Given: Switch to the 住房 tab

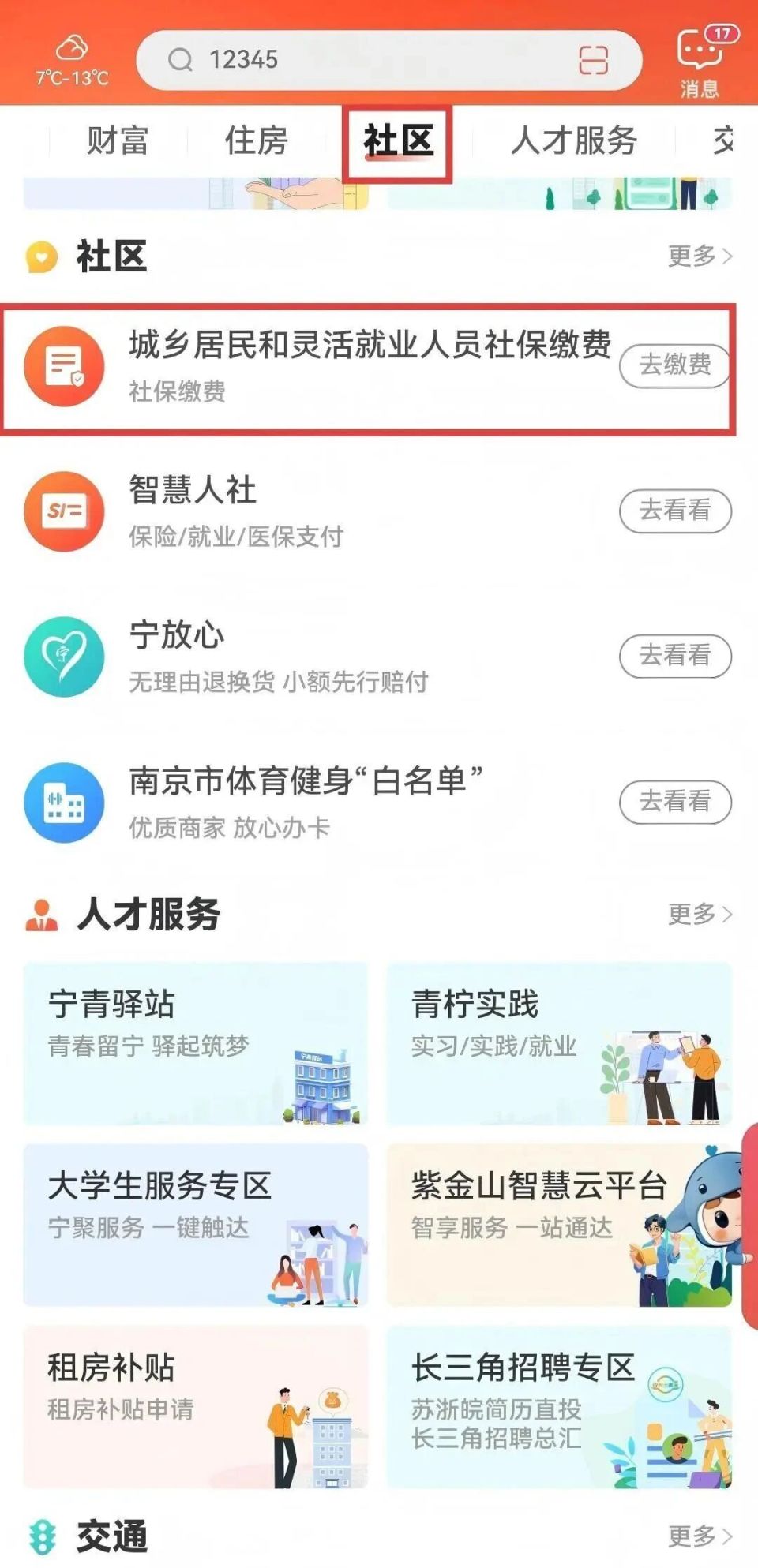Looking at the screenshot, I should 254,142.
